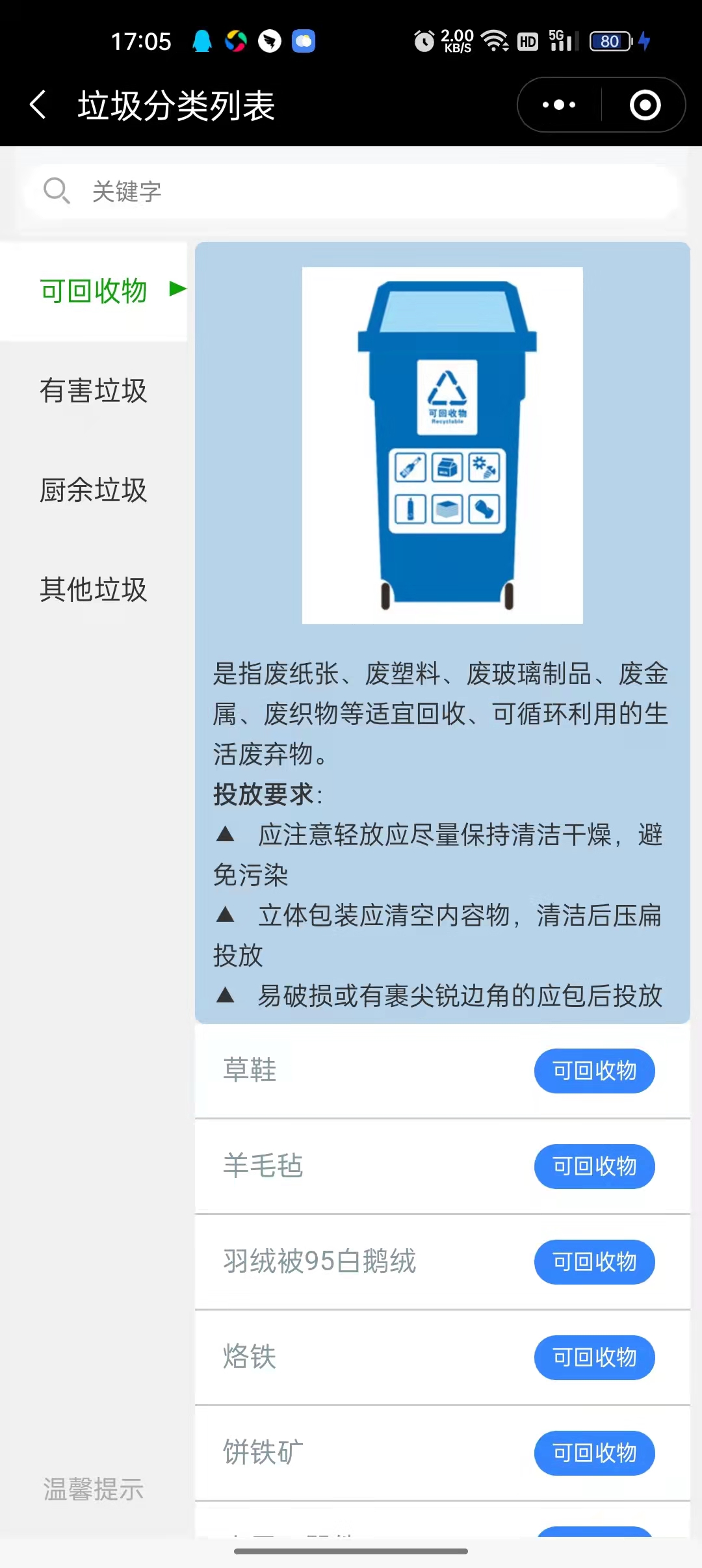Tap the 可回收物 tag next to 饼铁矿
The image size is (702, 1568).
[594, 1452]
